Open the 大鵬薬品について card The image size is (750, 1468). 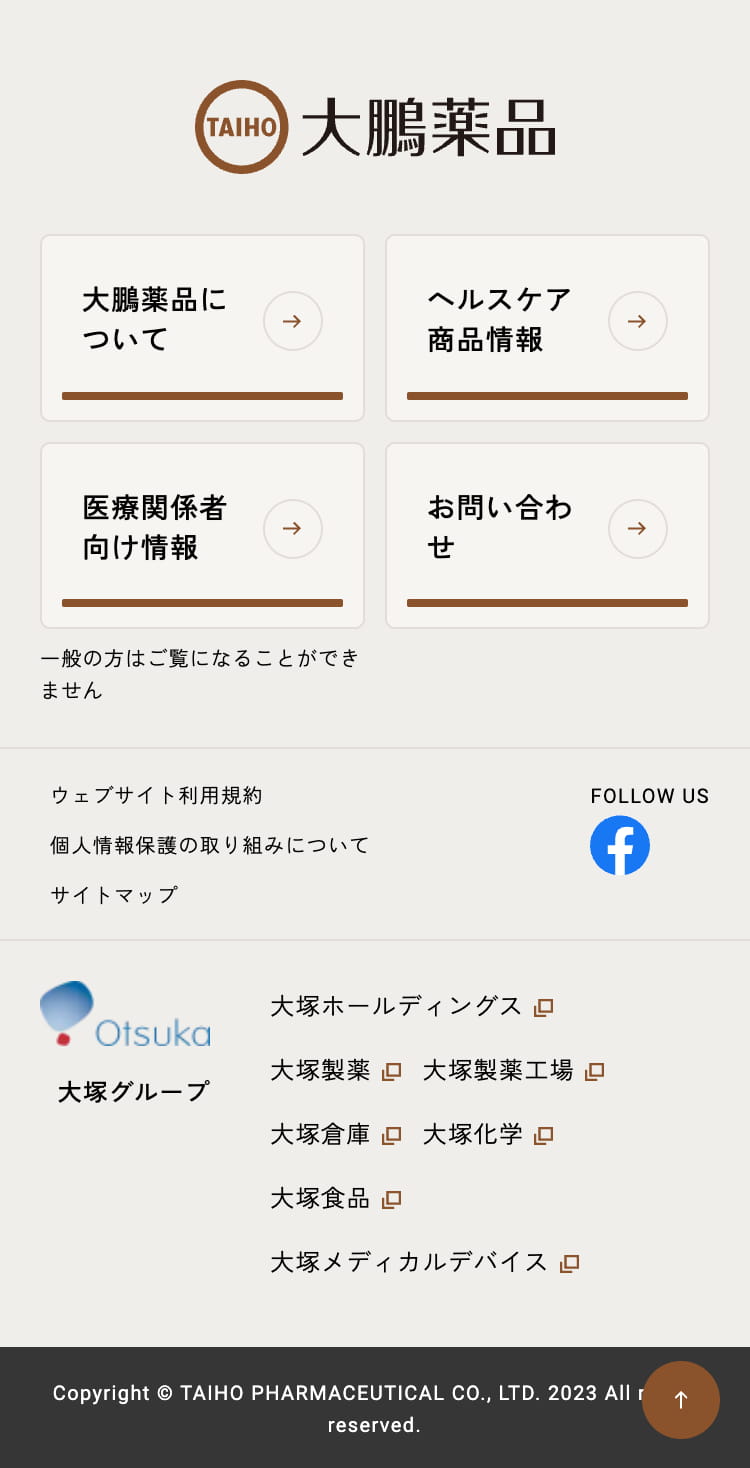(x=202, y=328)
